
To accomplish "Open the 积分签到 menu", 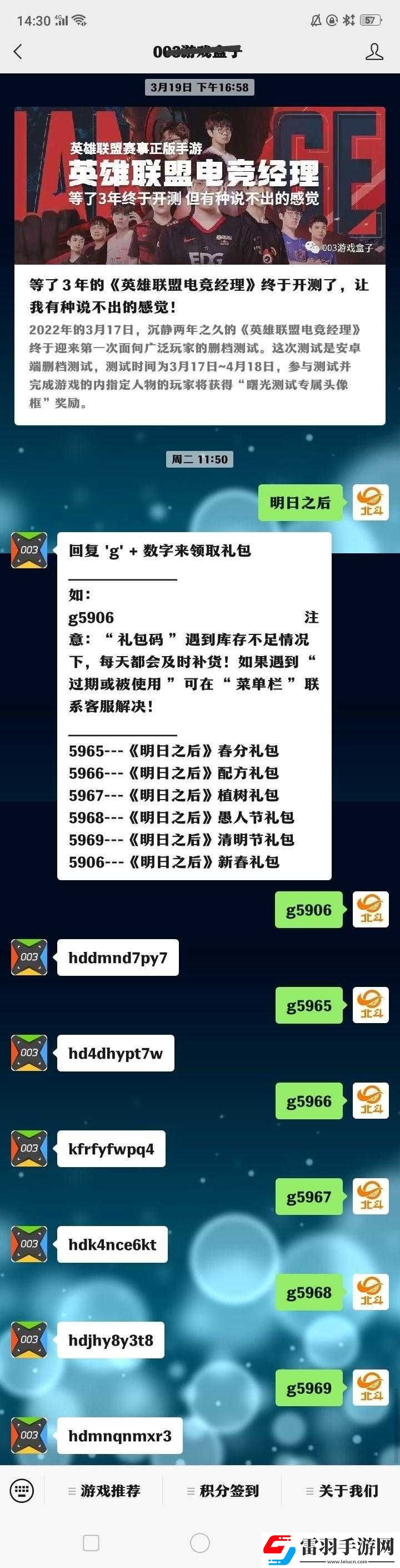I will pos(222,1491).
